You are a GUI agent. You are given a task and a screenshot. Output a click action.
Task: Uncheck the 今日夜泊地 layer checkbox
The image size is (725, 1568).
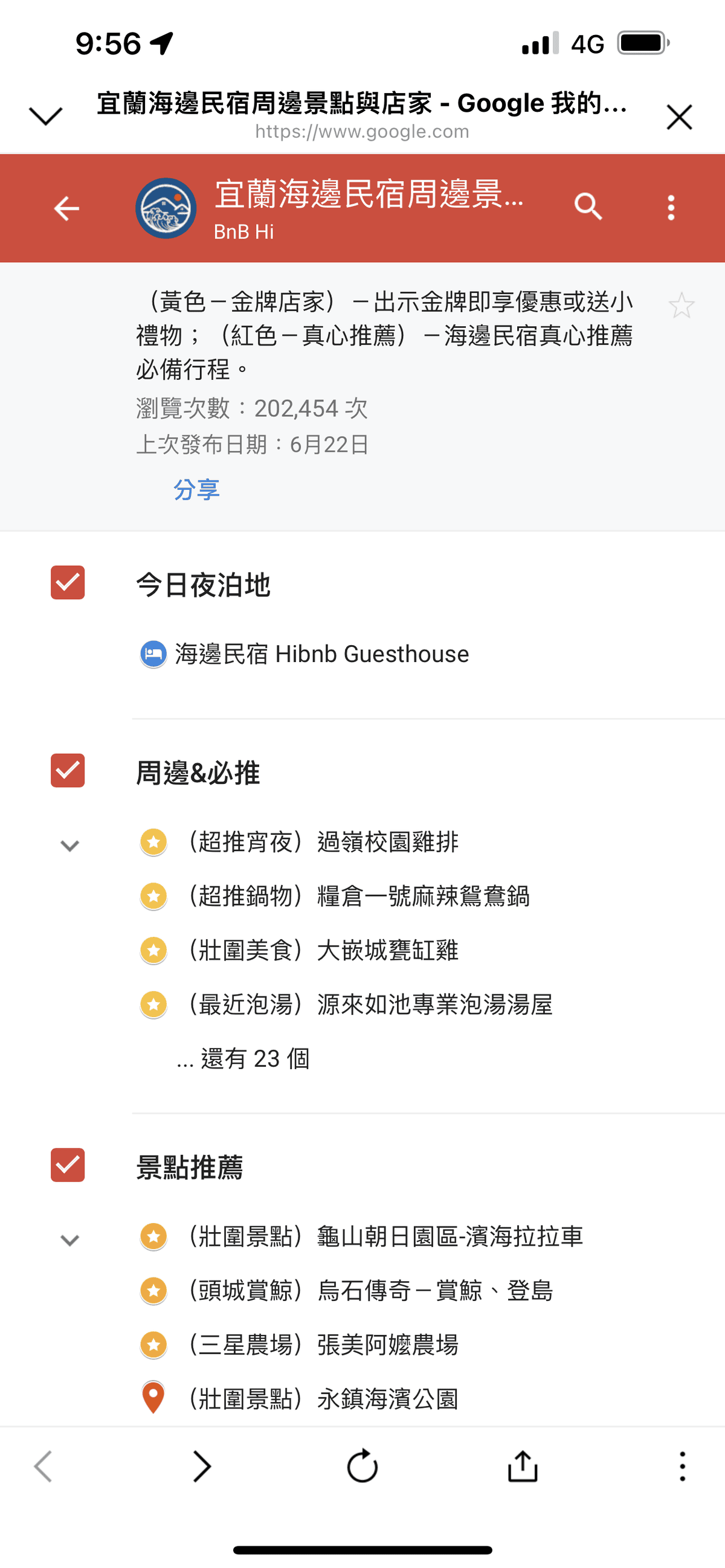(68, 582)
